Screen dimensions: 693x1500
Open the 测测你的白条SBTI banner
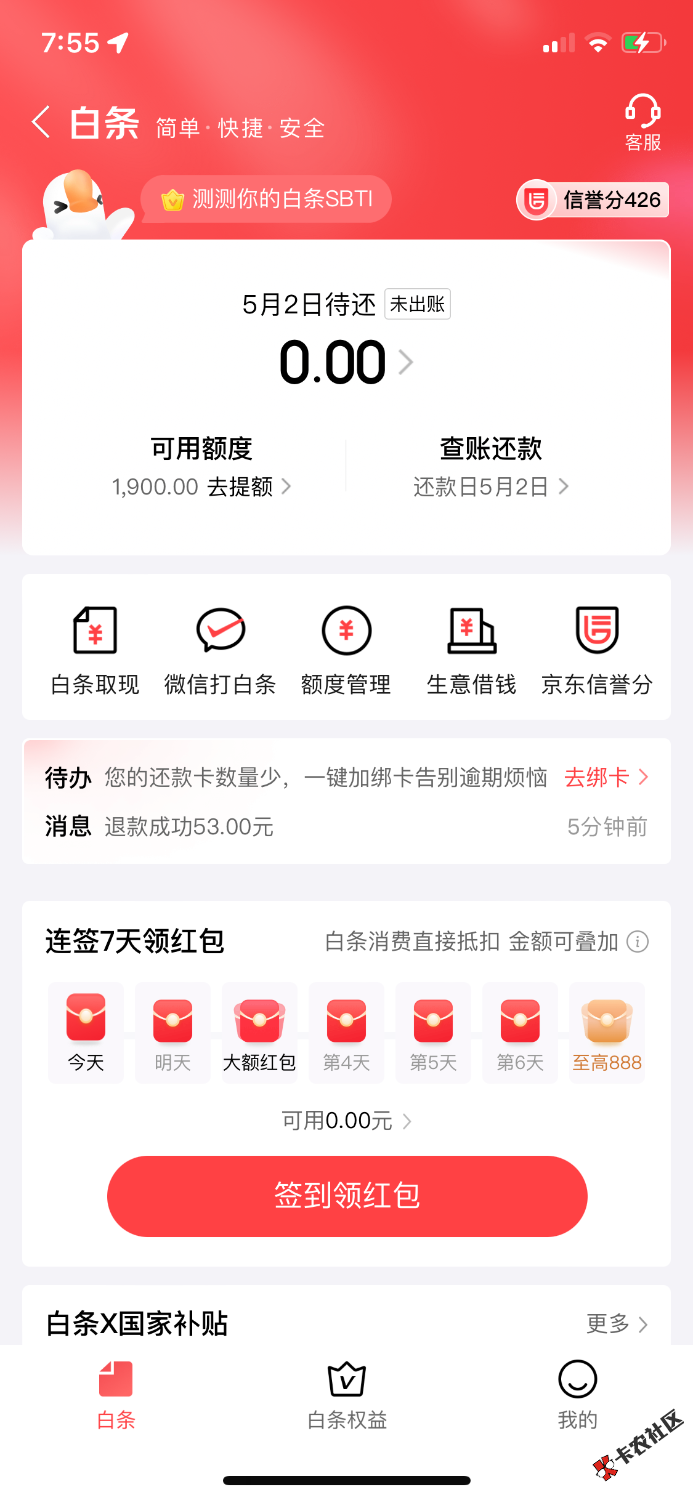(267, 200)
